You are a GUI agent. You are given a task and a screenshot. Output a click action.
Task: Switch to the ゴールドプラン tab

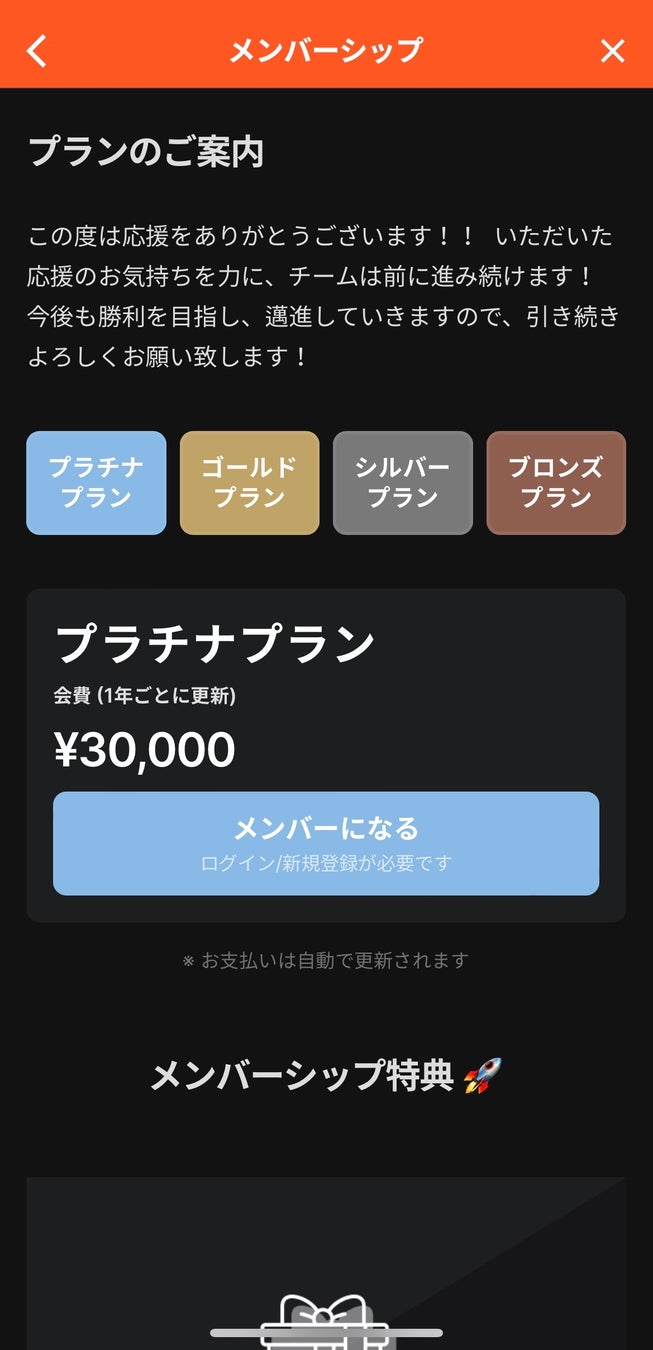(249, 483)
